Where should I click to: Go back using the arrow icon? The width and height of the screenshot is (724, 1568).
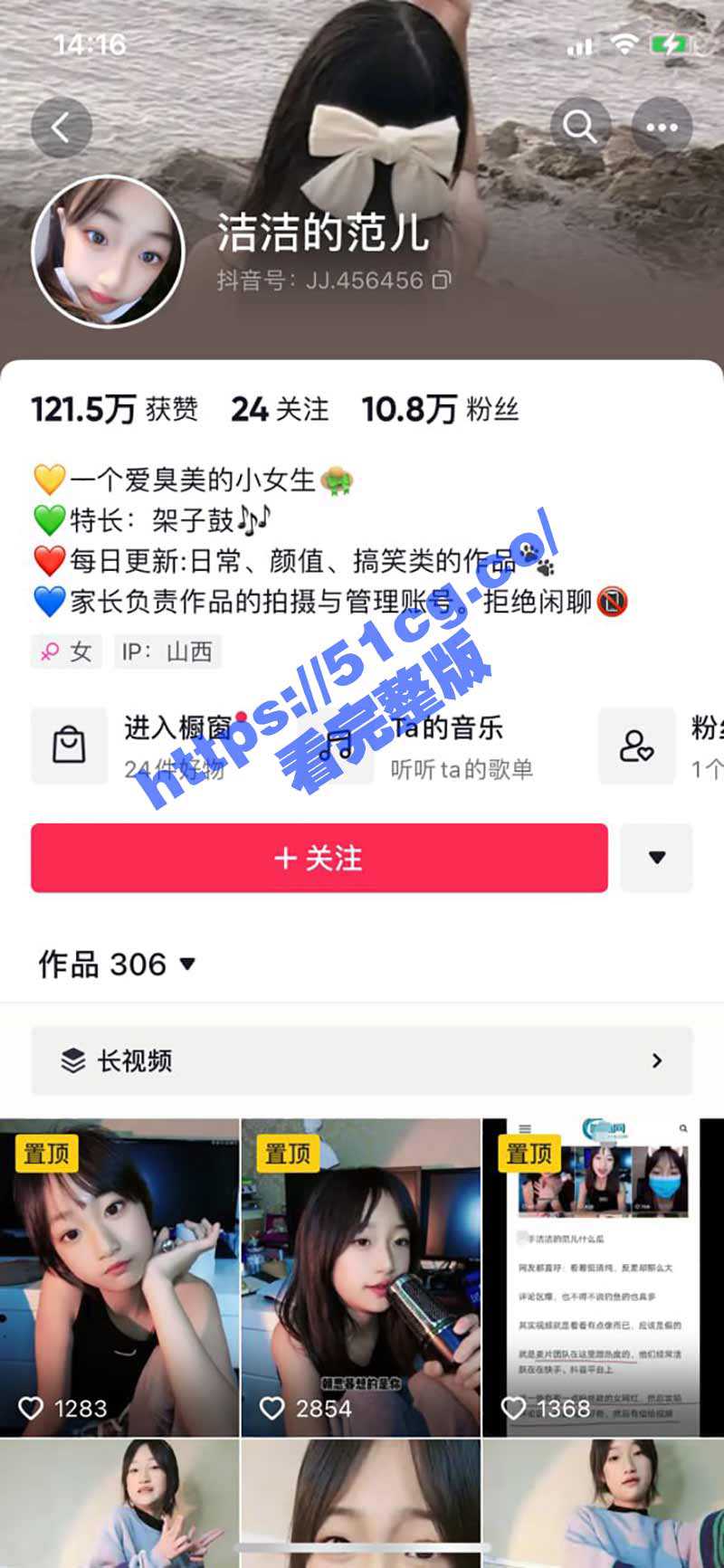pyautogui.click(x=62, y=128)
